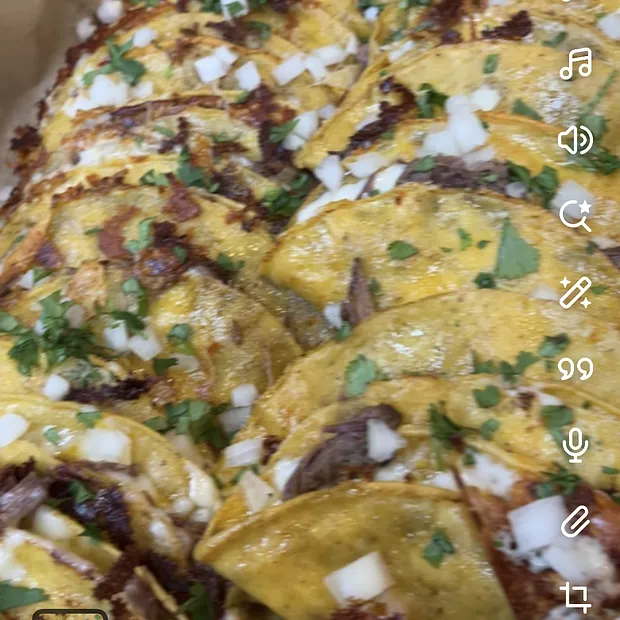Open the crop tool
Viewport: 620px width, 620px height.
[x=575, y=597]
